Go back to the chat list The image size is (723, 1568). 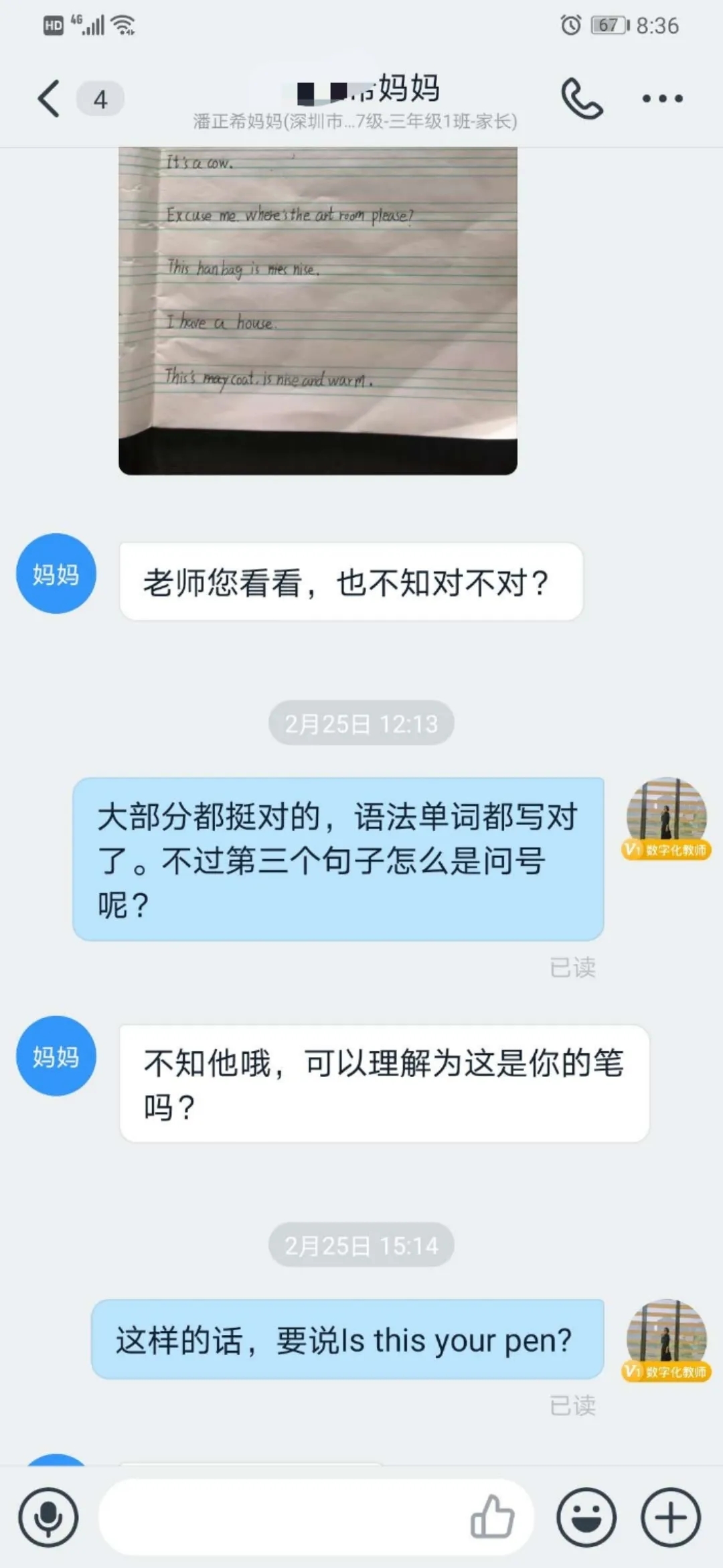[x=48, y=99]
